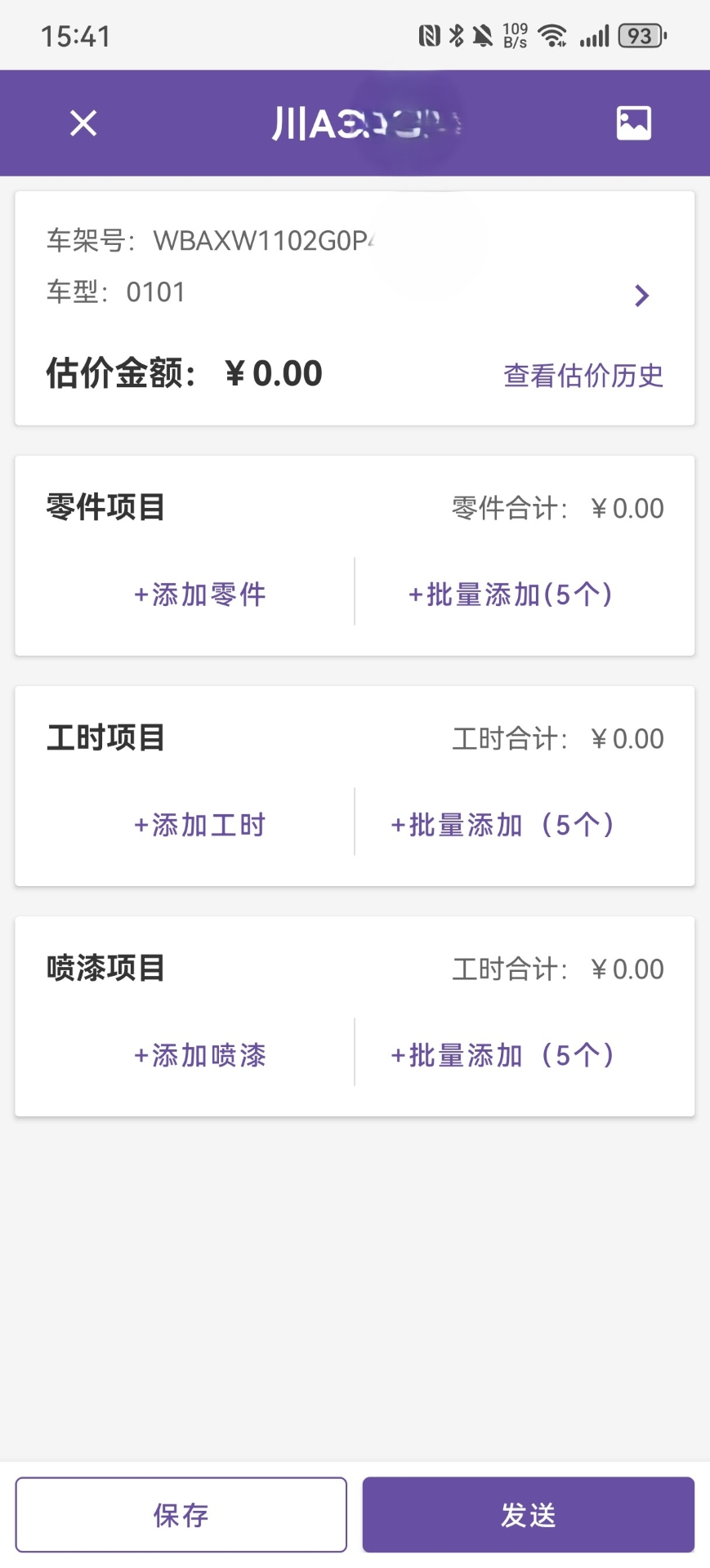Tap 发送 to send the estimate

point(528,1515)
